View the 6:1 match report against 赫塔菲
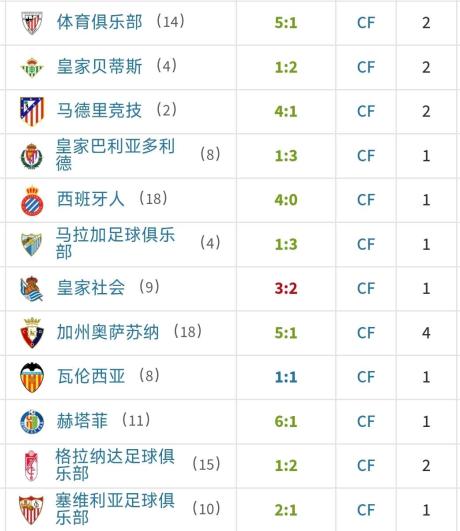460x531 pixels. (286, 422)
